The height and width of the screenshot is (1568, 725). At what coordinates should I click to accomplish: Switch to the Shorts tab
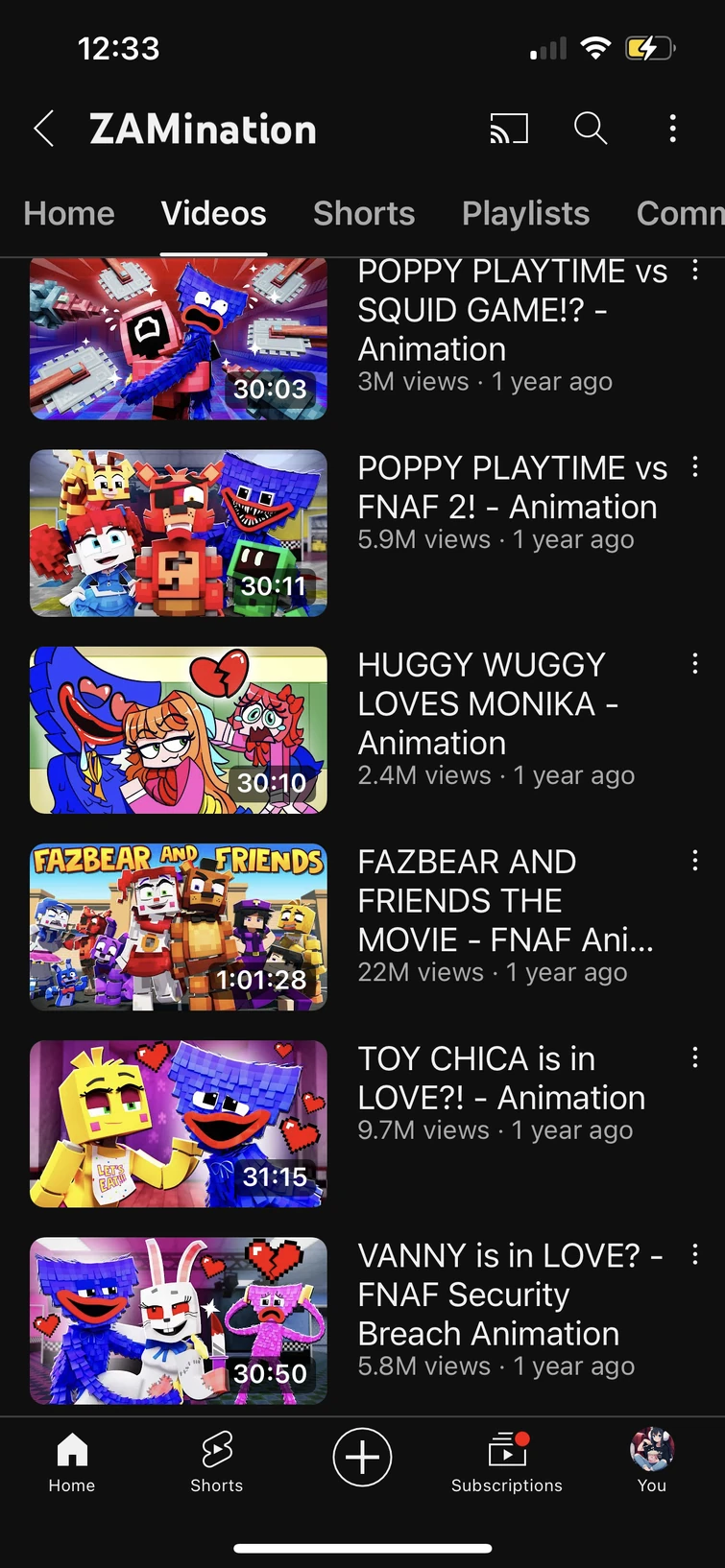coord(364,213)
